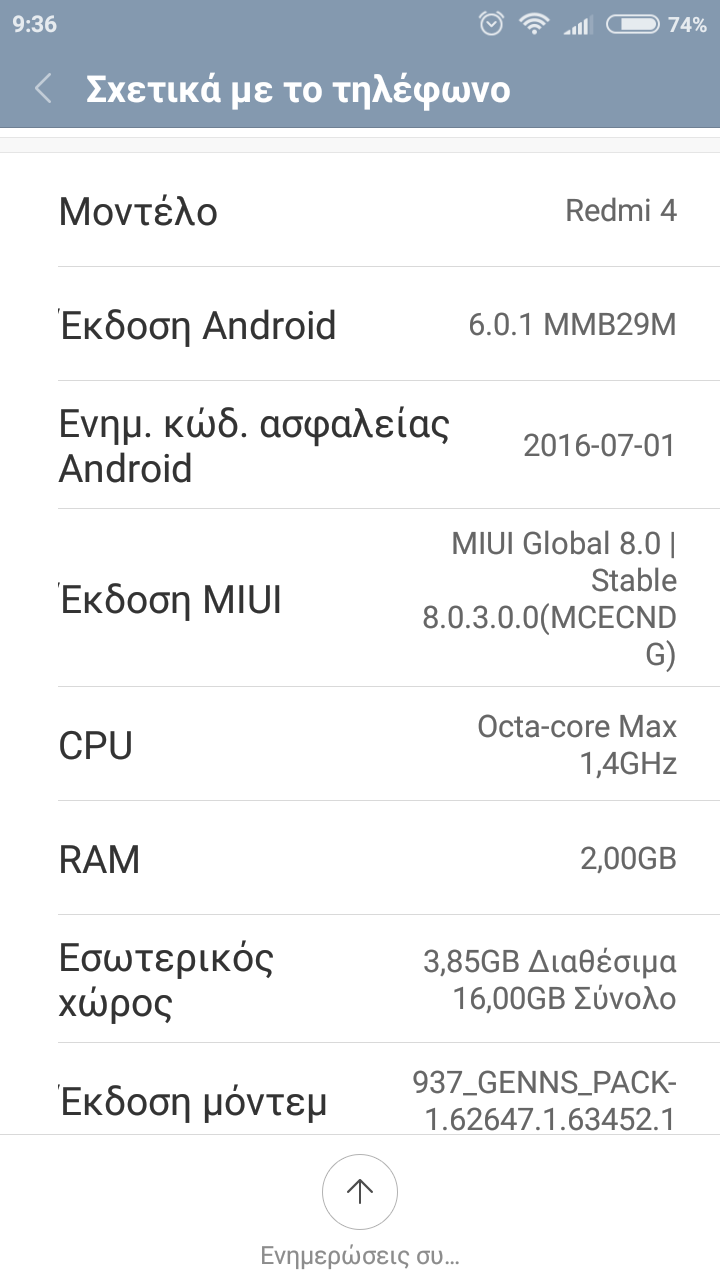Go back from Σχετικά με το τηλέφωνο
The image size is (720, 1280).
pyautogui.click(x=43, y=89)
